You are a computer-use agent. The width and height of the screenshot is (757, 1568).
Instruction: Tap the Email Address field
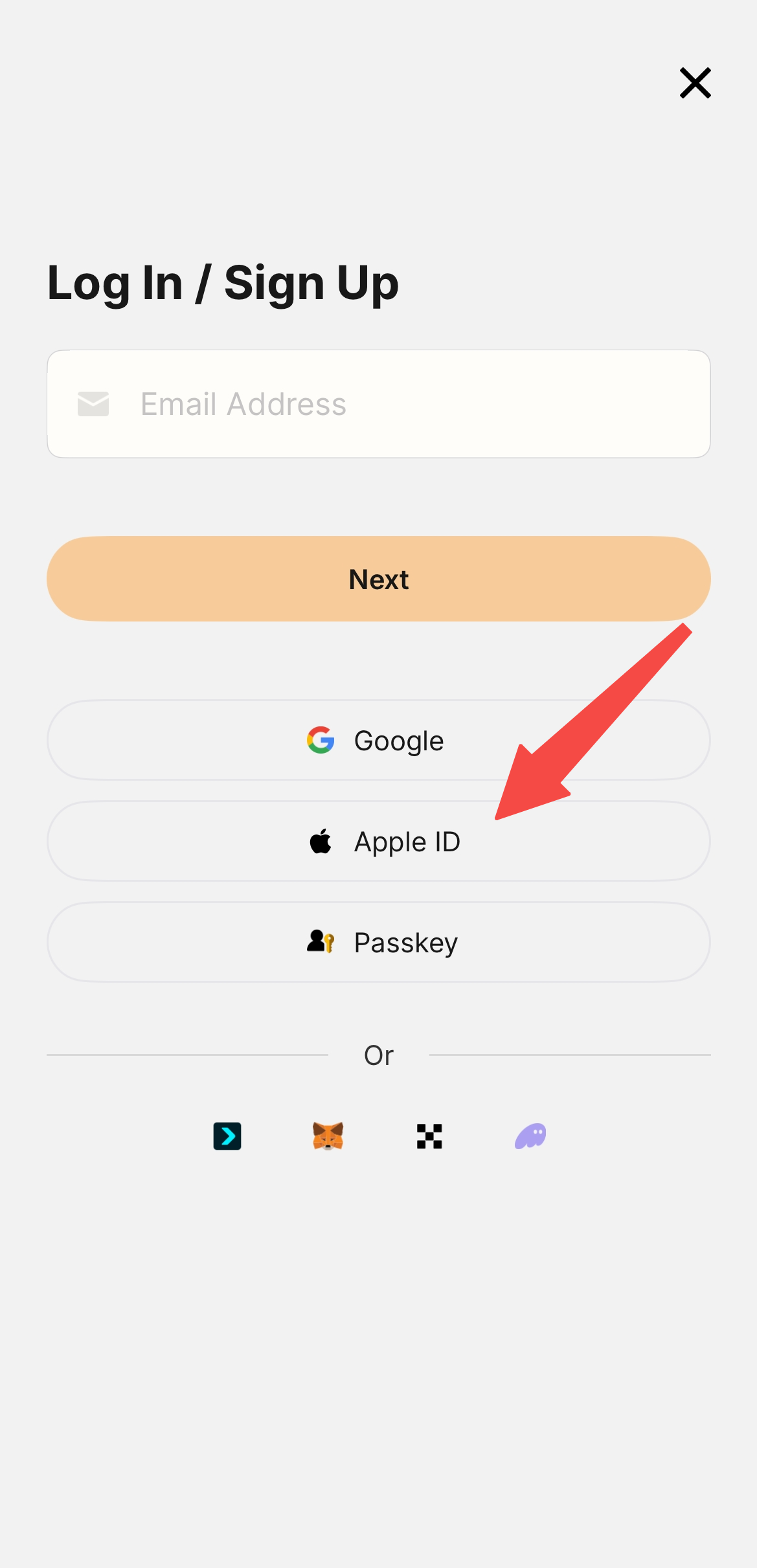[379, 404]
